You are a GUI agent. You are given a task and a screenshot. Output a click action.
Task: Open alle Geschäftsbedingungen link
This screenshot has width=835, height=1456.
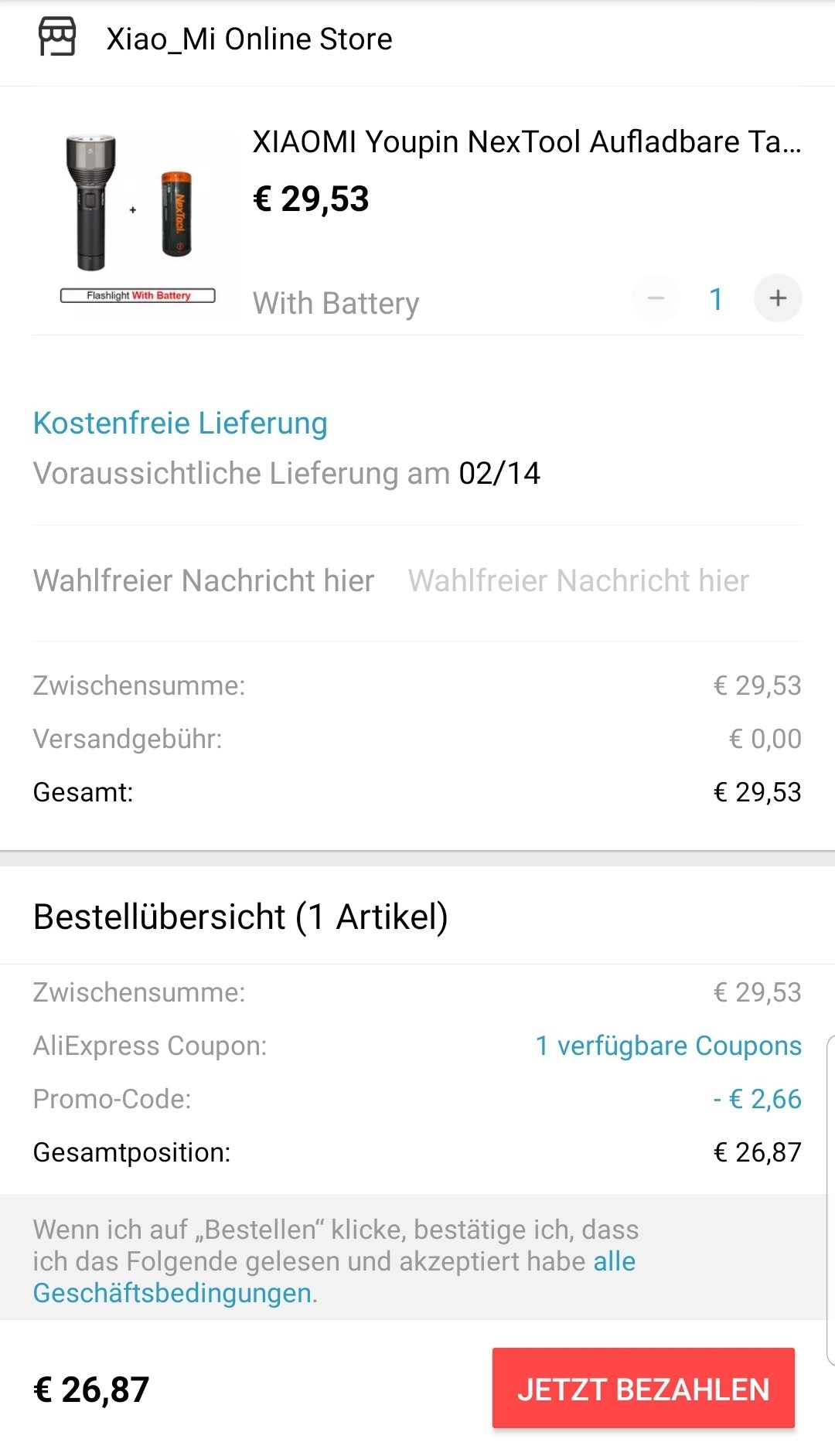(334, 1277)
